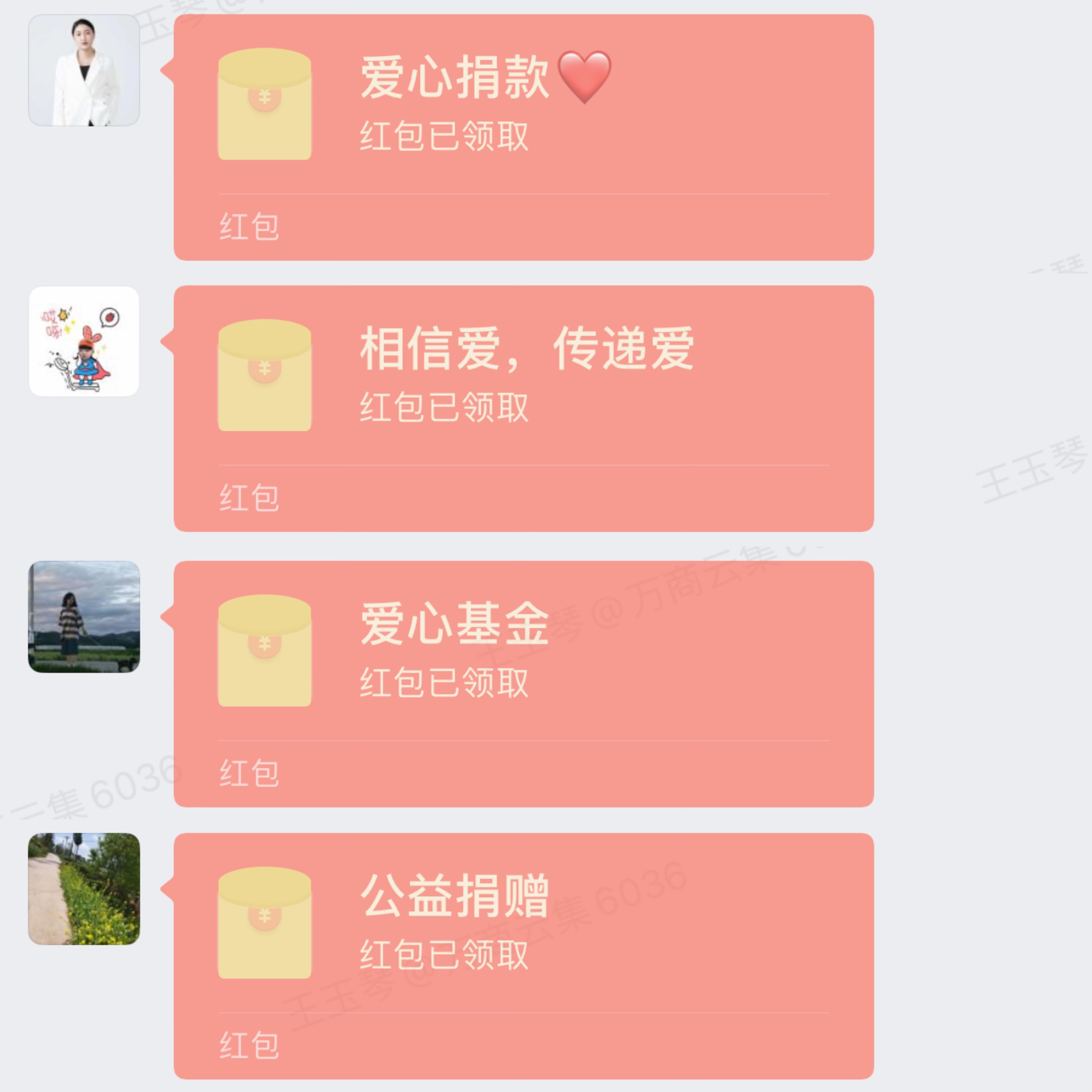Open the 公益捐赠 red packet
This screenshot has height=1092, width=1092.
523,955
